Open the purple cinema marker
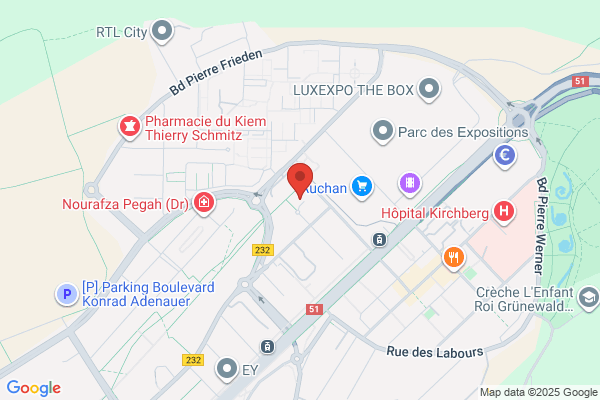Viewport: 600px width, 400px height. 410,184
